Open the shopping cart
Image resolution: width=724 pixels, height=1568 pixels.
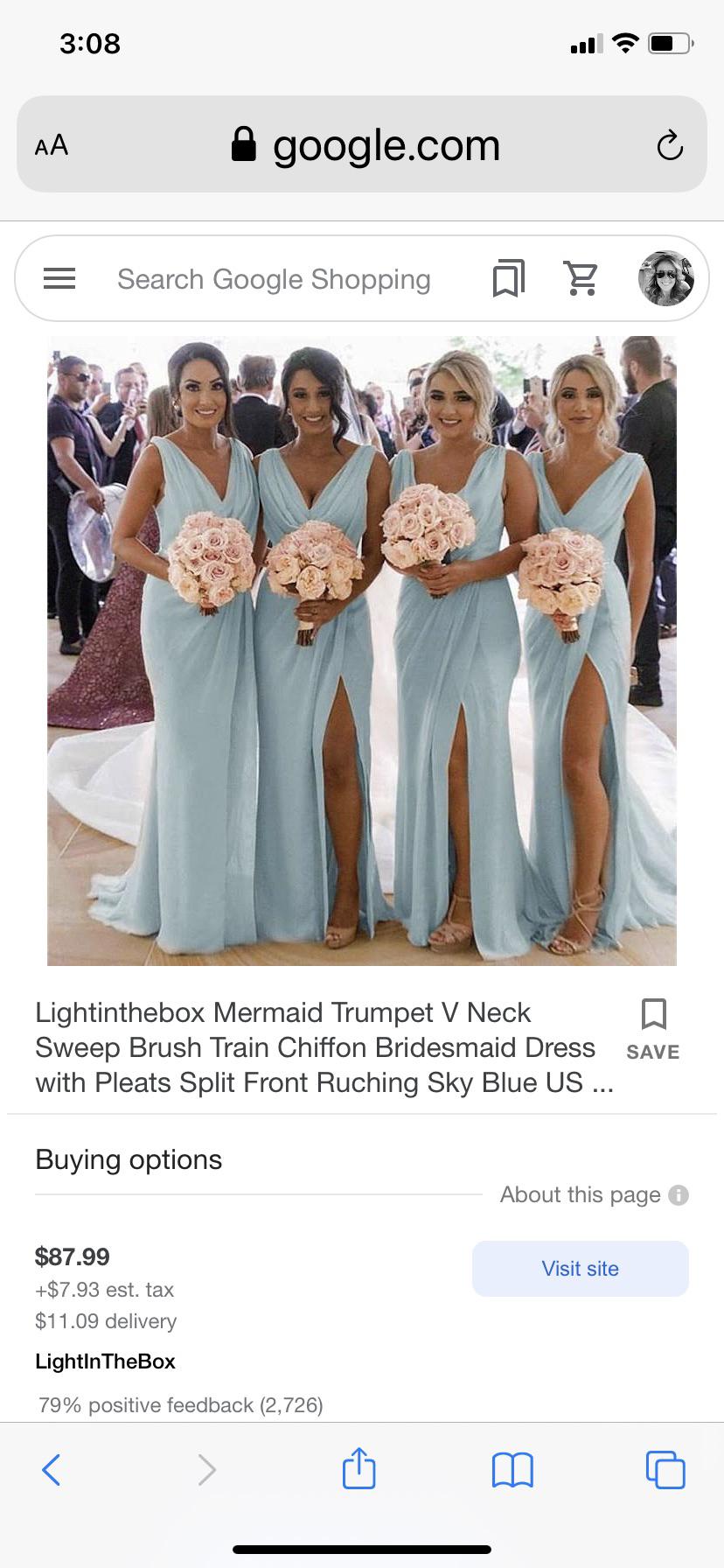[x=581, y=279]
